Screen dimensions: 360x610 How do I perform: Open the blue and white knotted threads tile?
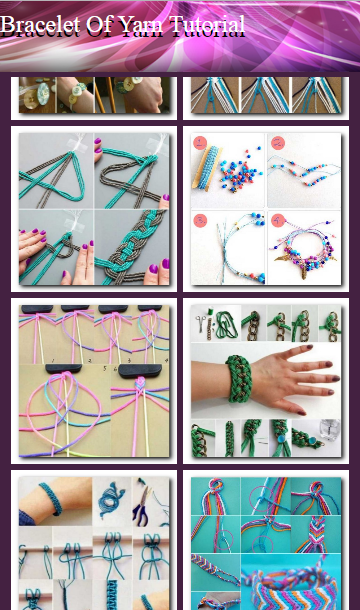click(x=266, y=96)
